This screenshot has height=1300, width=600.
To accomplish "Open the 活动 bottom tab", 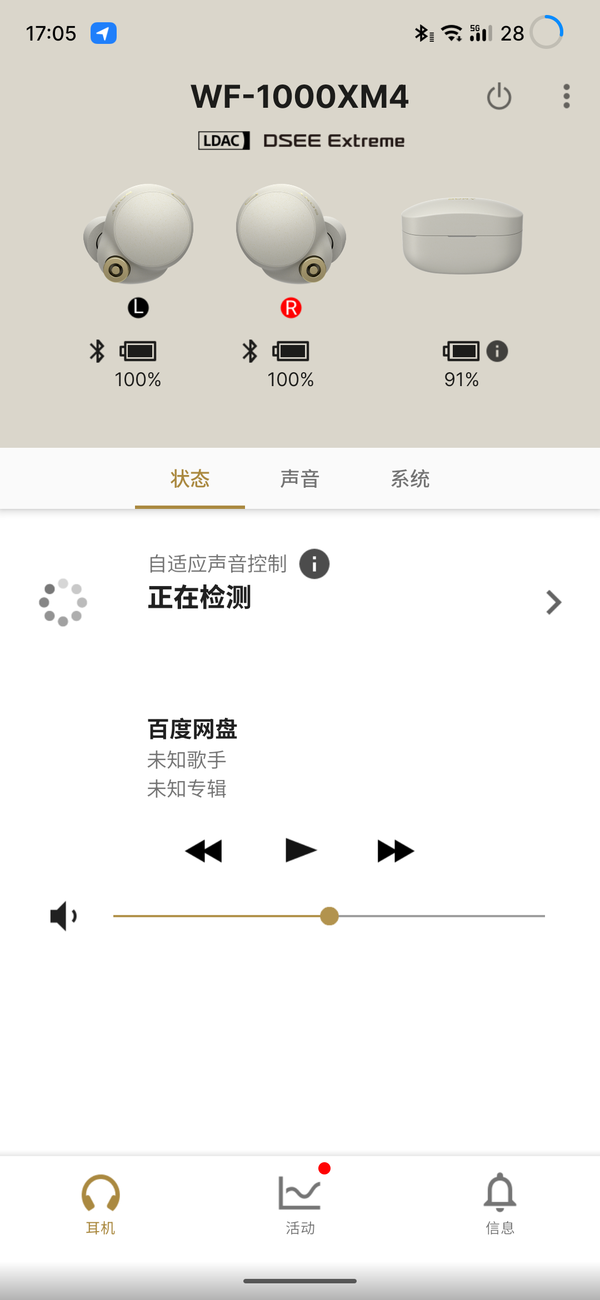I will [300, 1205].
